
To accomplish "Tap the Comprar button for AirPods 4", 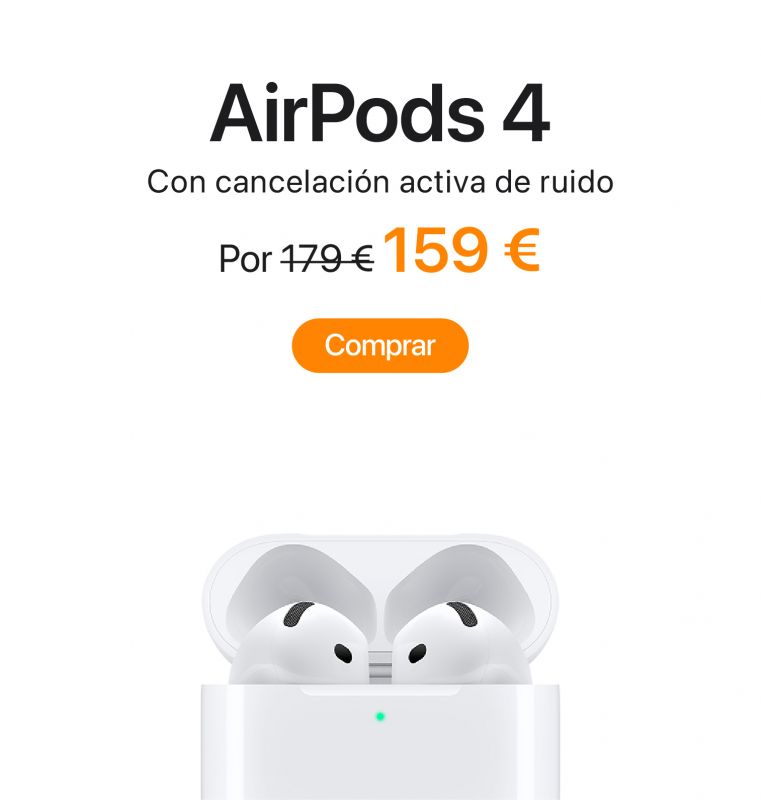I will [x=380, y=346].
